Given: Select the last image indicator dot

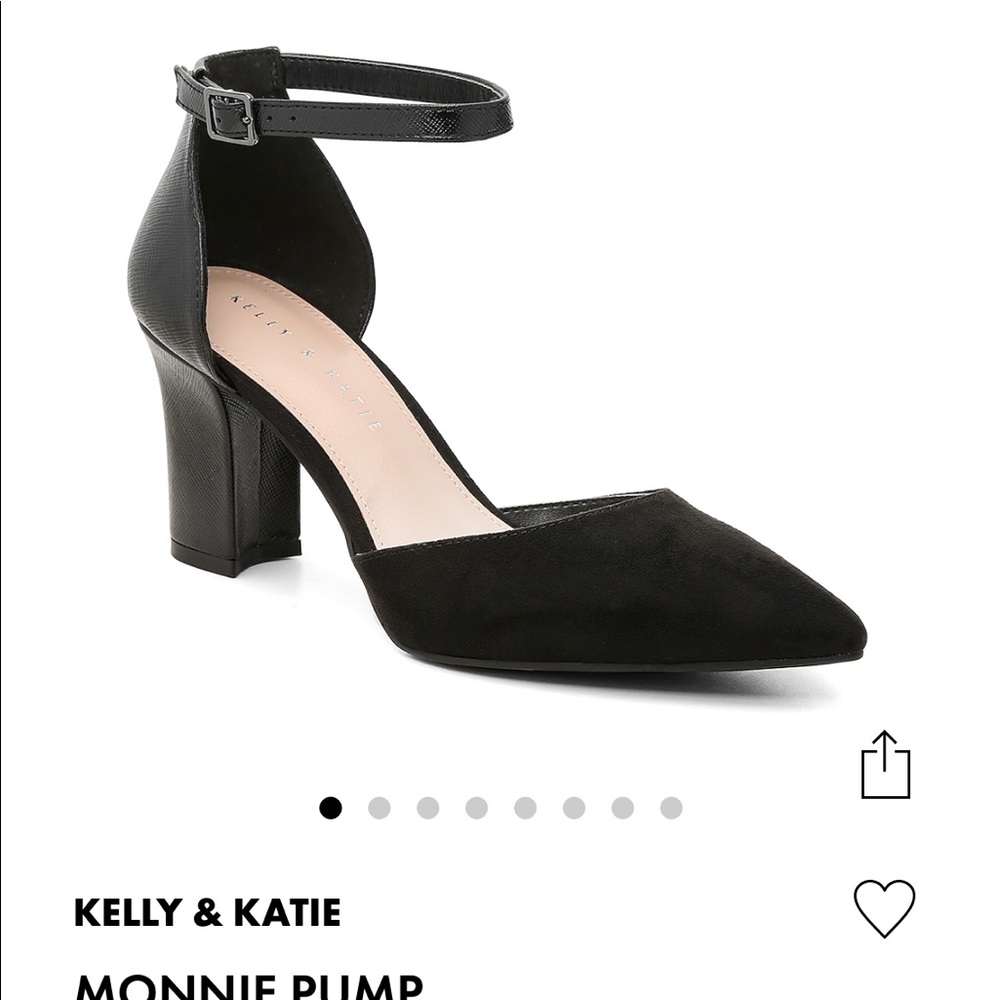Looking at the screenshot, I should pos(671,808).
